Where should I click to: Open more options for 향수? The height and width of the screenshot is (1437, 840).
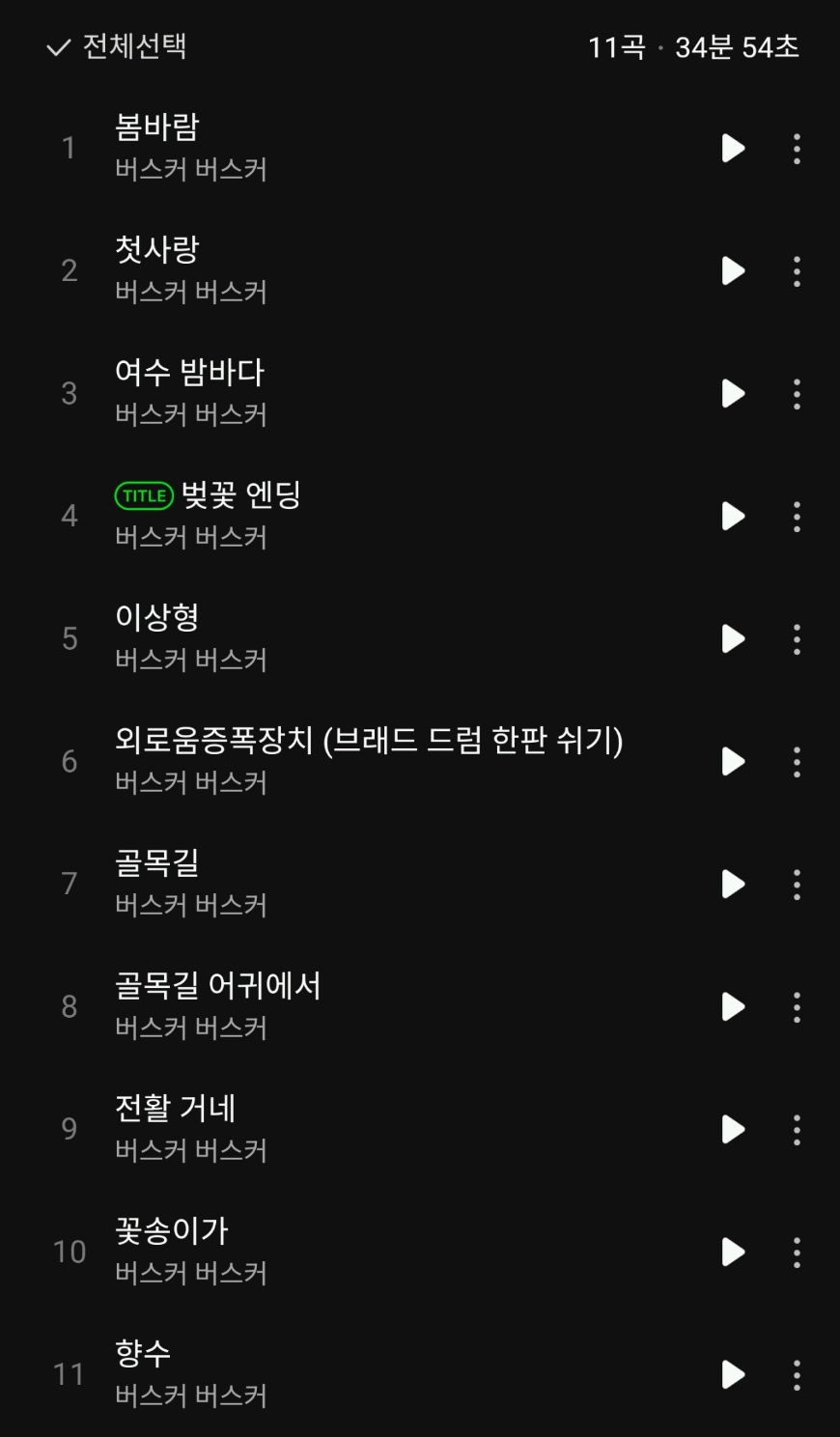tap(797, 1374)
